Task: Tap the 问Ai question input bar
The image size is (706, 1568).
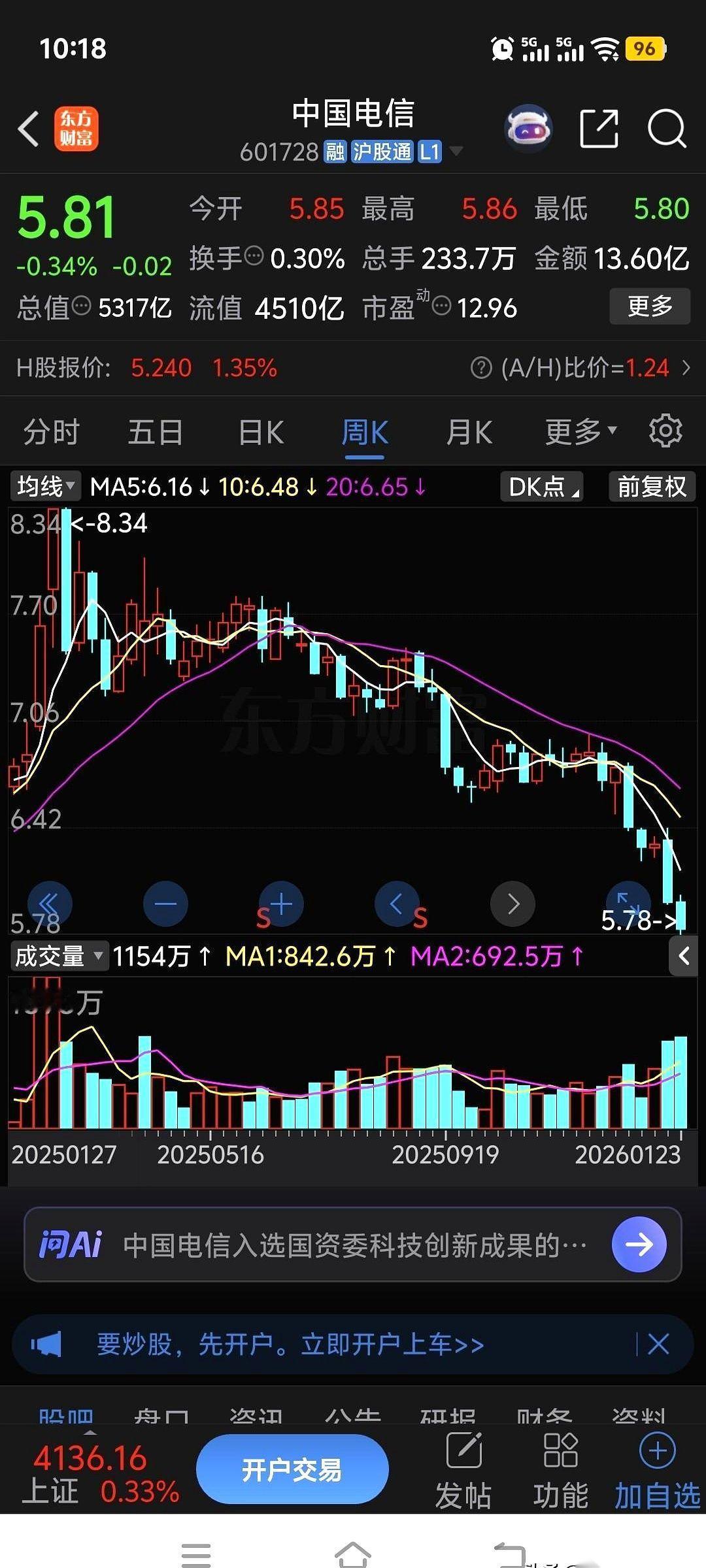Action: [327, 1245]
